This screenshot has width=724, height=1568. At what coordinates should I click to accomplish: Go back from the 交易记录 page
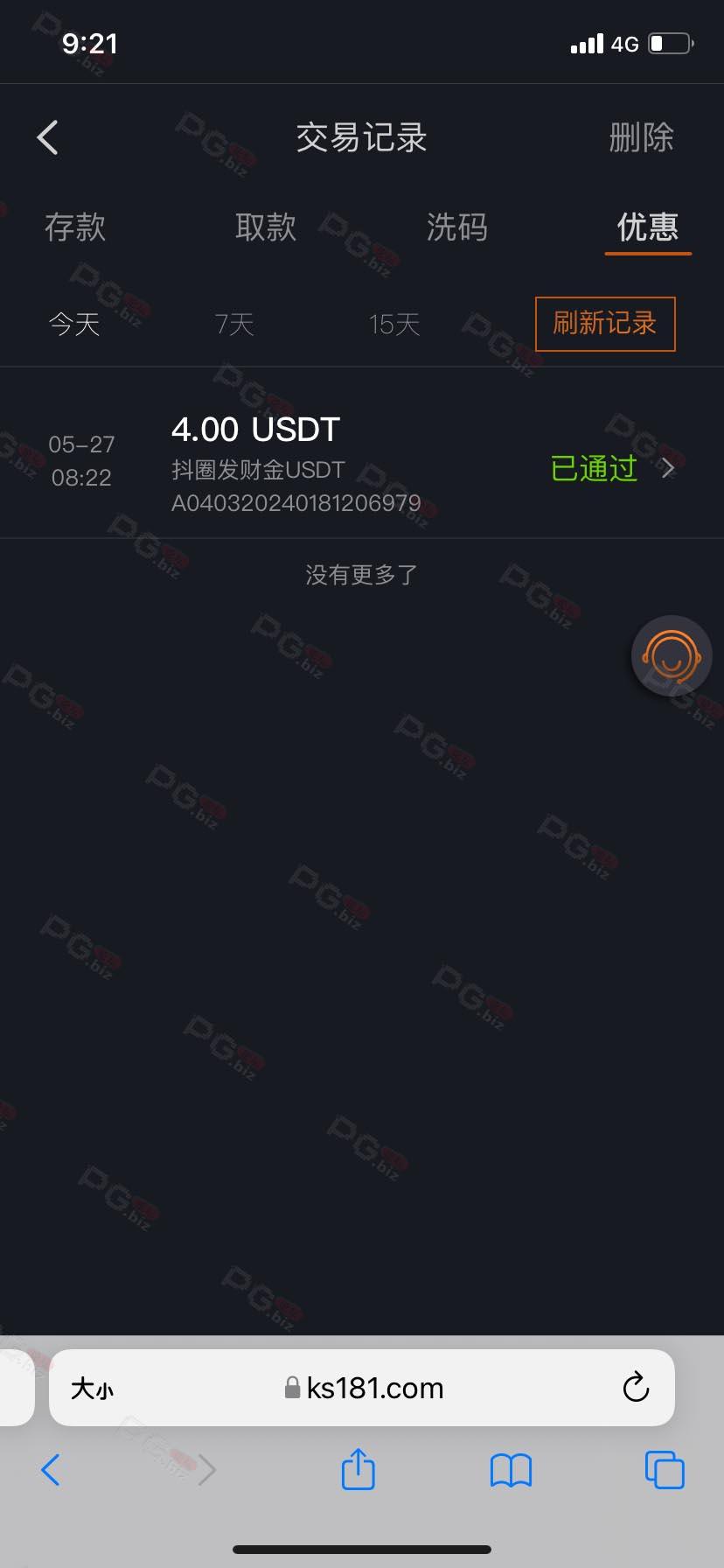[x=48, y=137]
